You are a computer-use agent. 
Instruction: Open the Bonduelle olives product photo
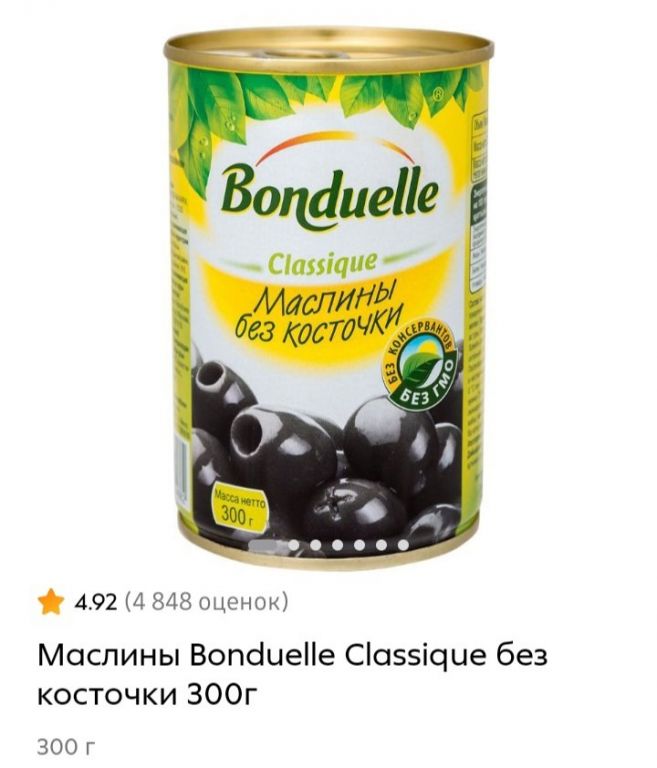328,290
